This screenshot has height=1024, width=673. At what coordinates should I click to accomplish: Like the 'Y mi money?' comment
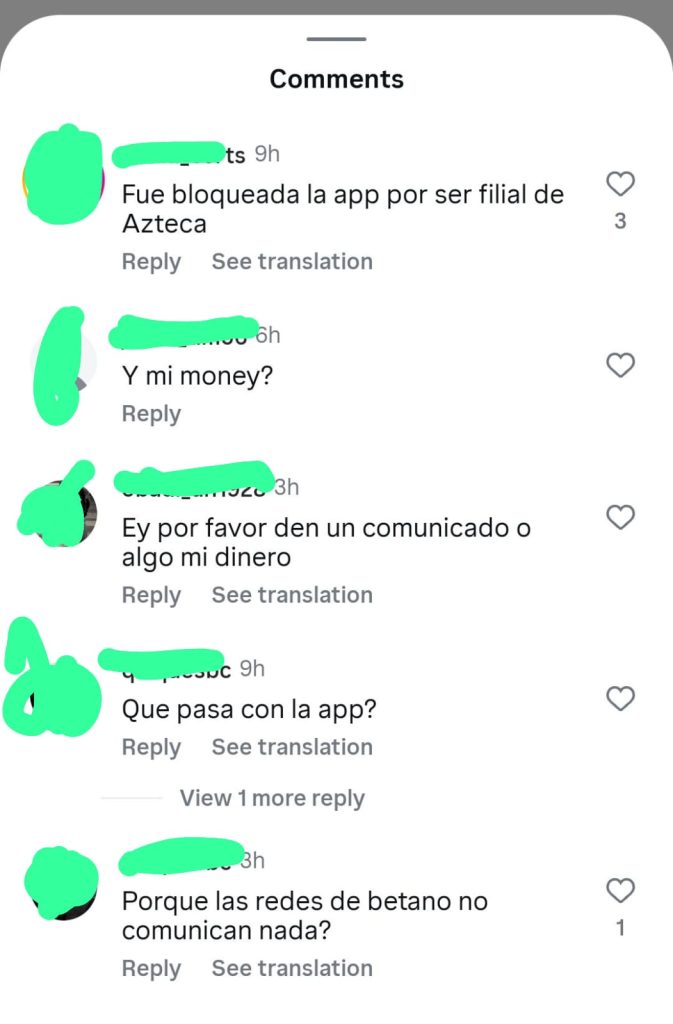tap(620, 365)
